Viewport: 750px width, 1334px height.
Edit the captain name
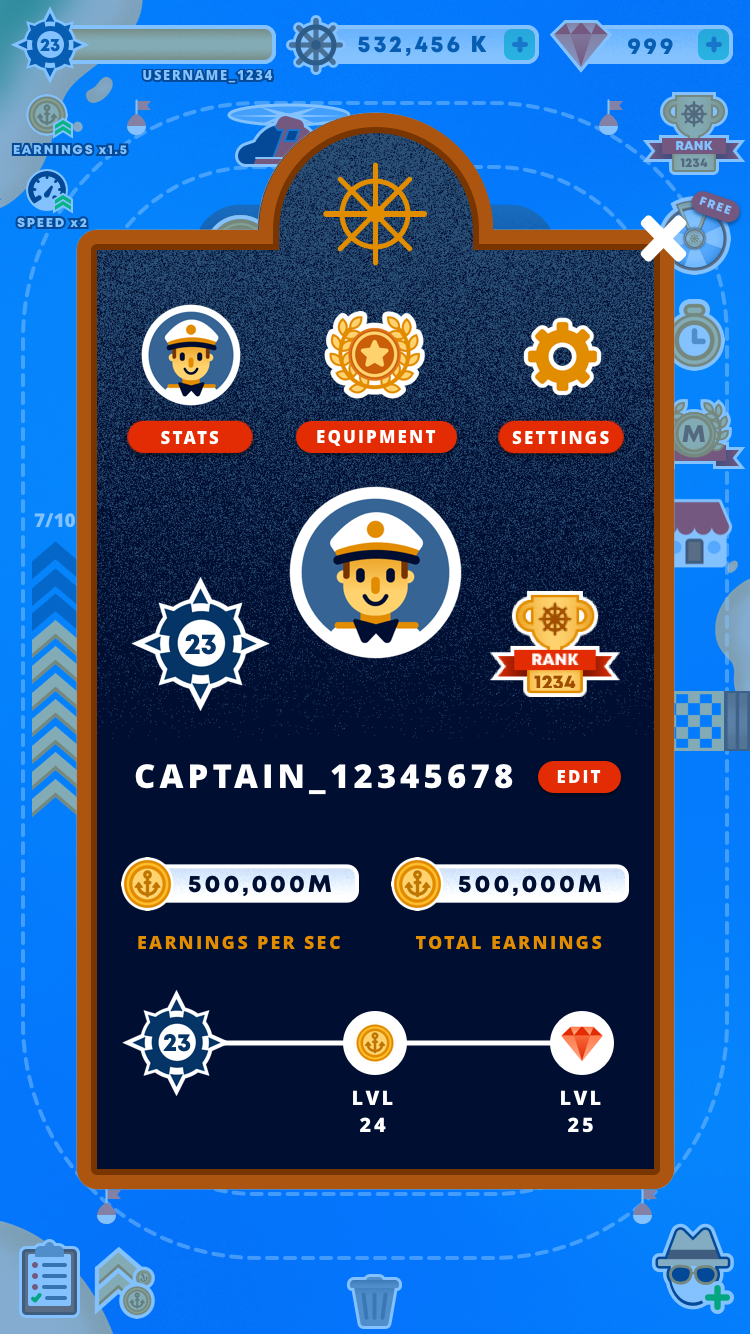click(579, 777)
